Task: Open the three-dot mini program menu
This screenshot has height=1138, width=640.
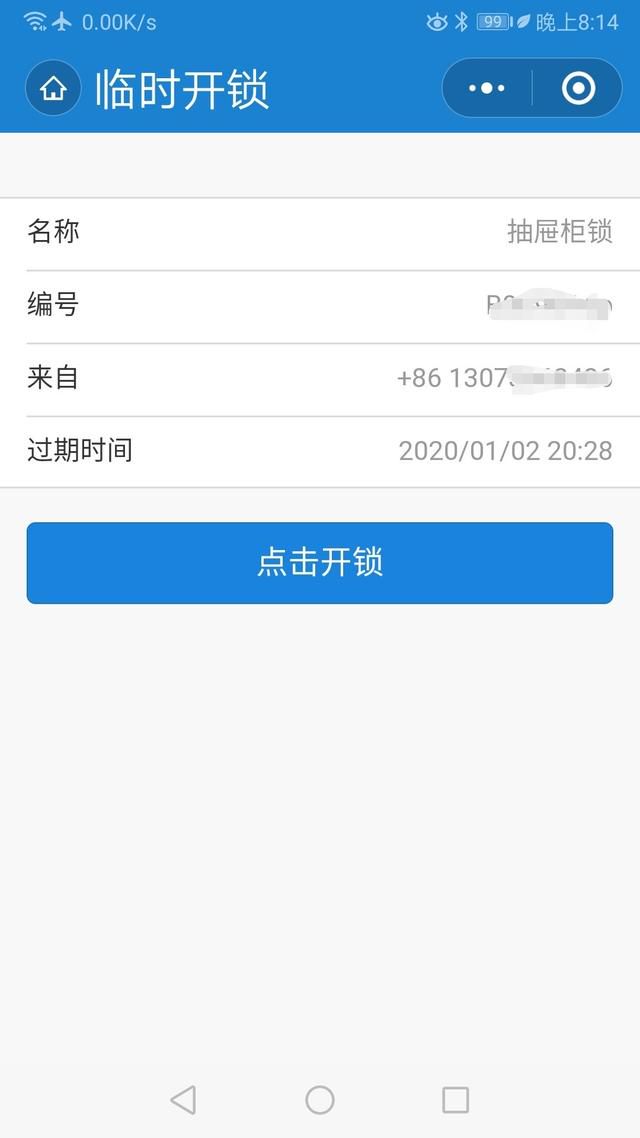Action: (x=487, y=88)
